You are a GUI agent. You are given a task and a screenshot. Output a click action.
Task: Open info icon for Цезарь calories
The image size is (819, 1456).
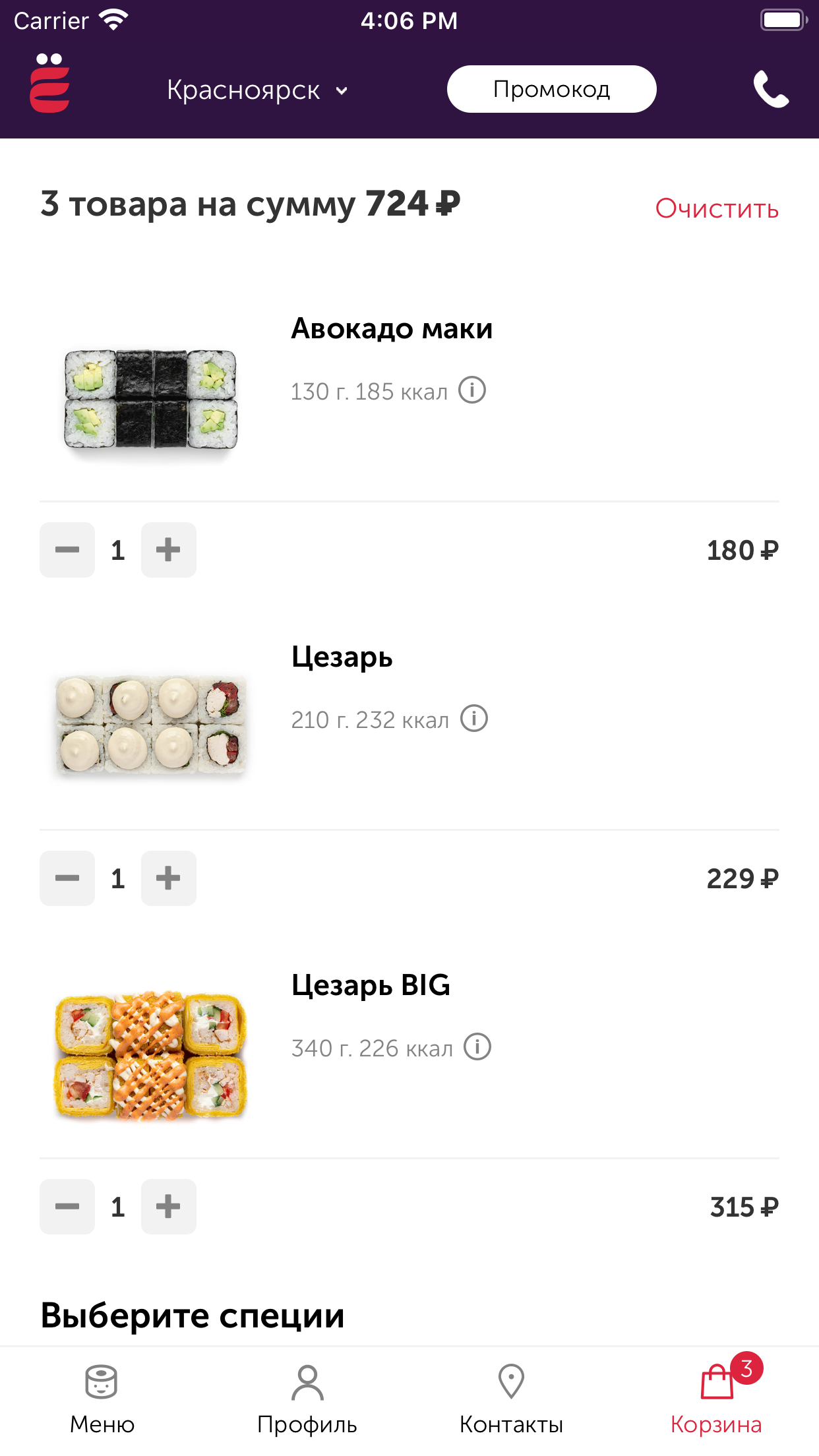tap(475, 719)
